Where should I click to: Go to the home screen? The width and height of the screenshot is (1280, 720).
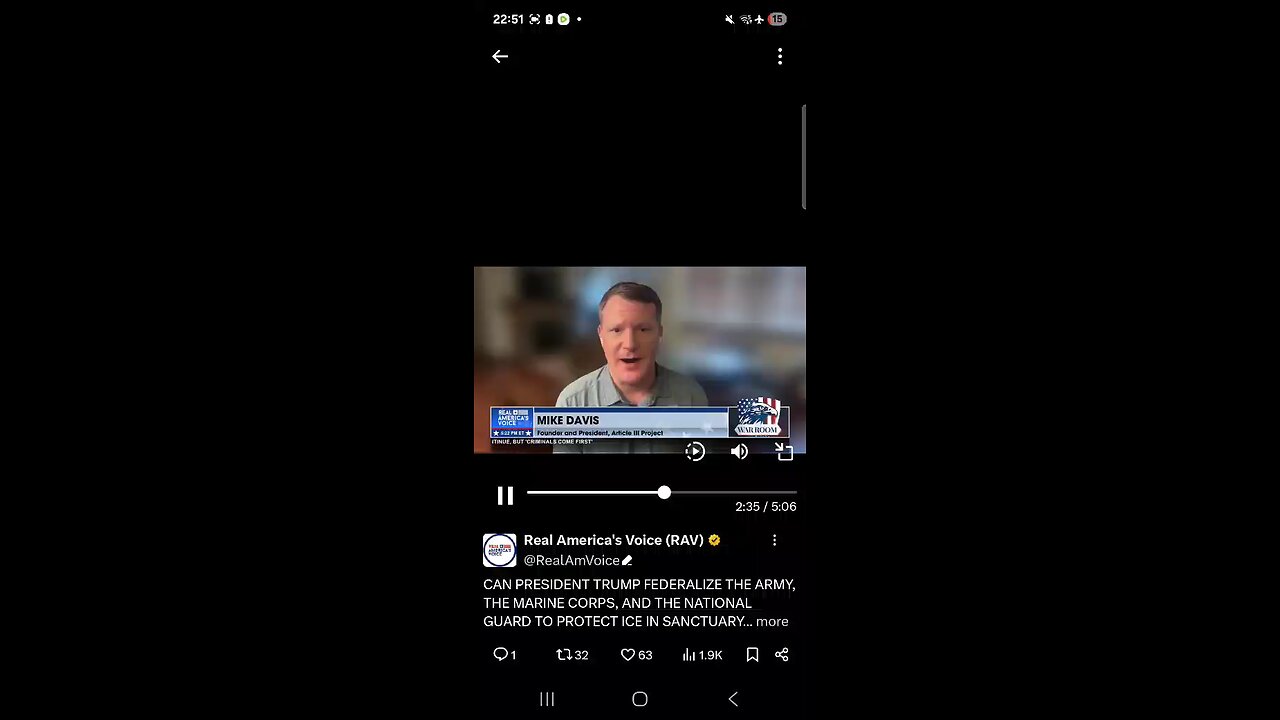(640, 699)
